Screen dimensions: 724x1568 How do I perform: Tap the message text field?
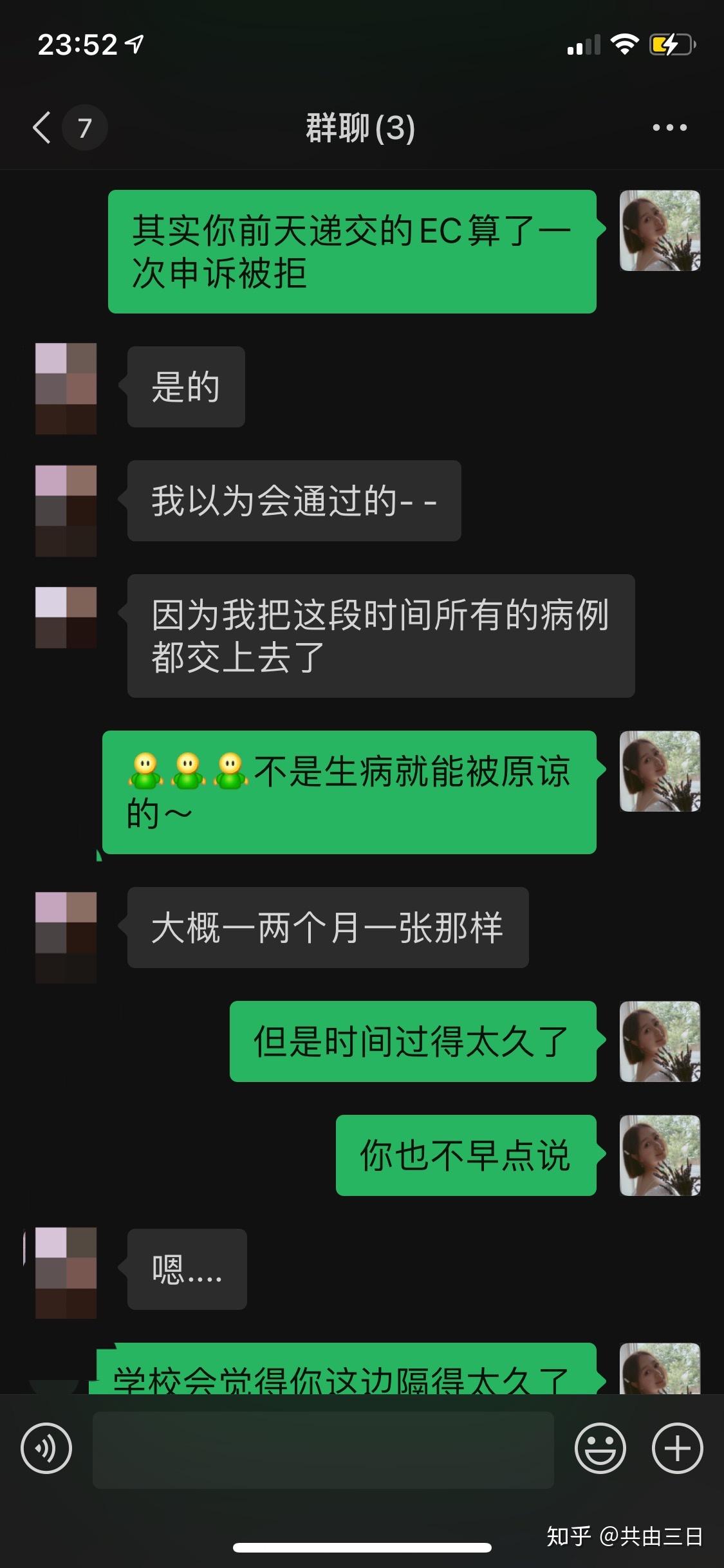[323, 1450]
